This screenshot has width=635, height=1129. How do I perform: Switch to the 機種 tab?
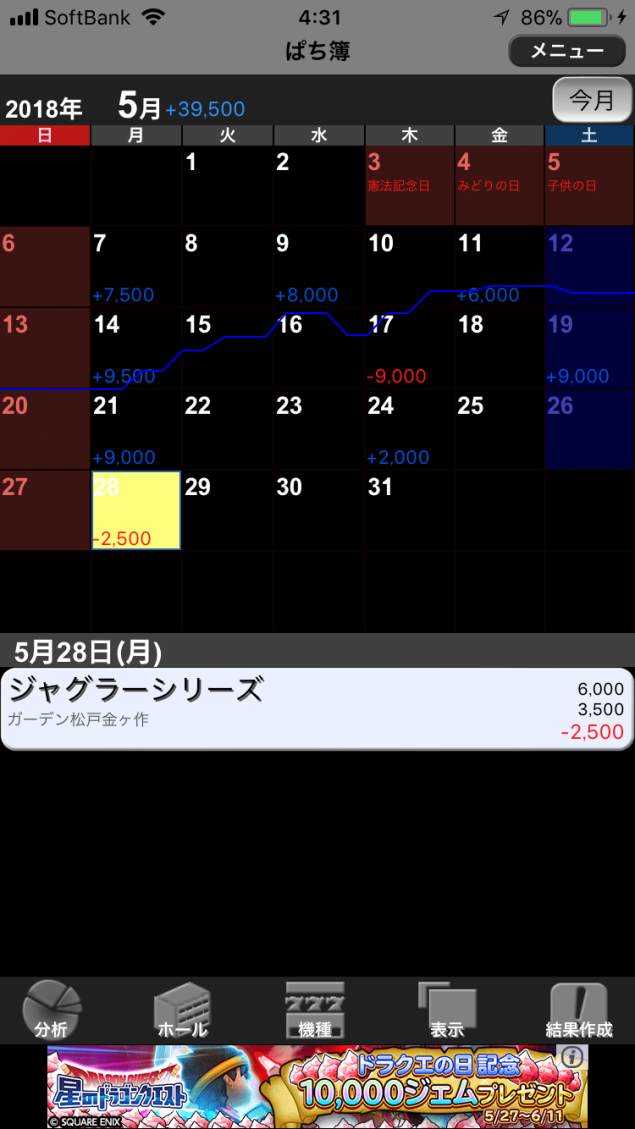pyautogui.click(x=315, y=1010)
